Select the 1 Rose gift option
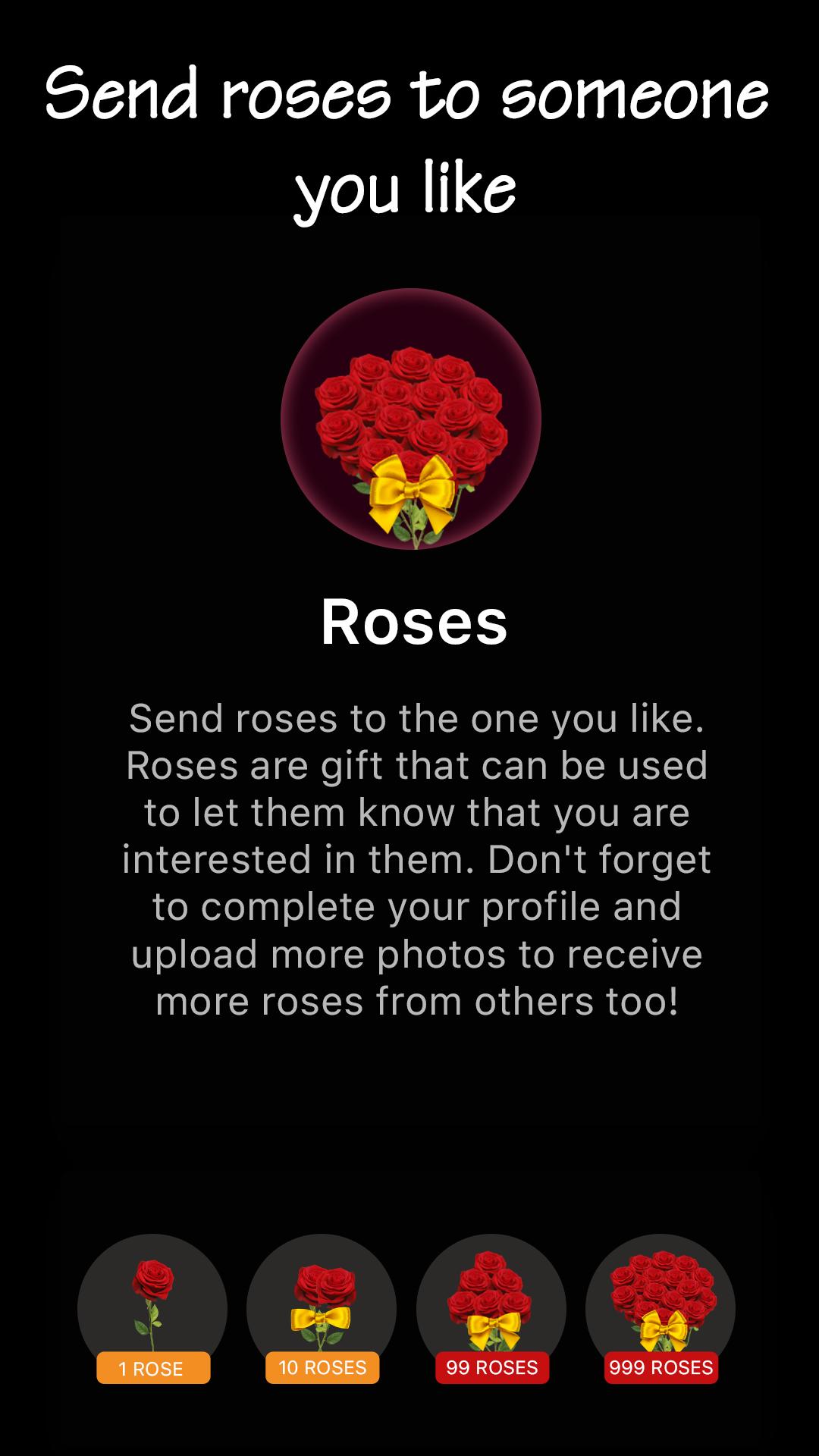The height and width of the screenshot is (1456, 819). [152, 1308]
